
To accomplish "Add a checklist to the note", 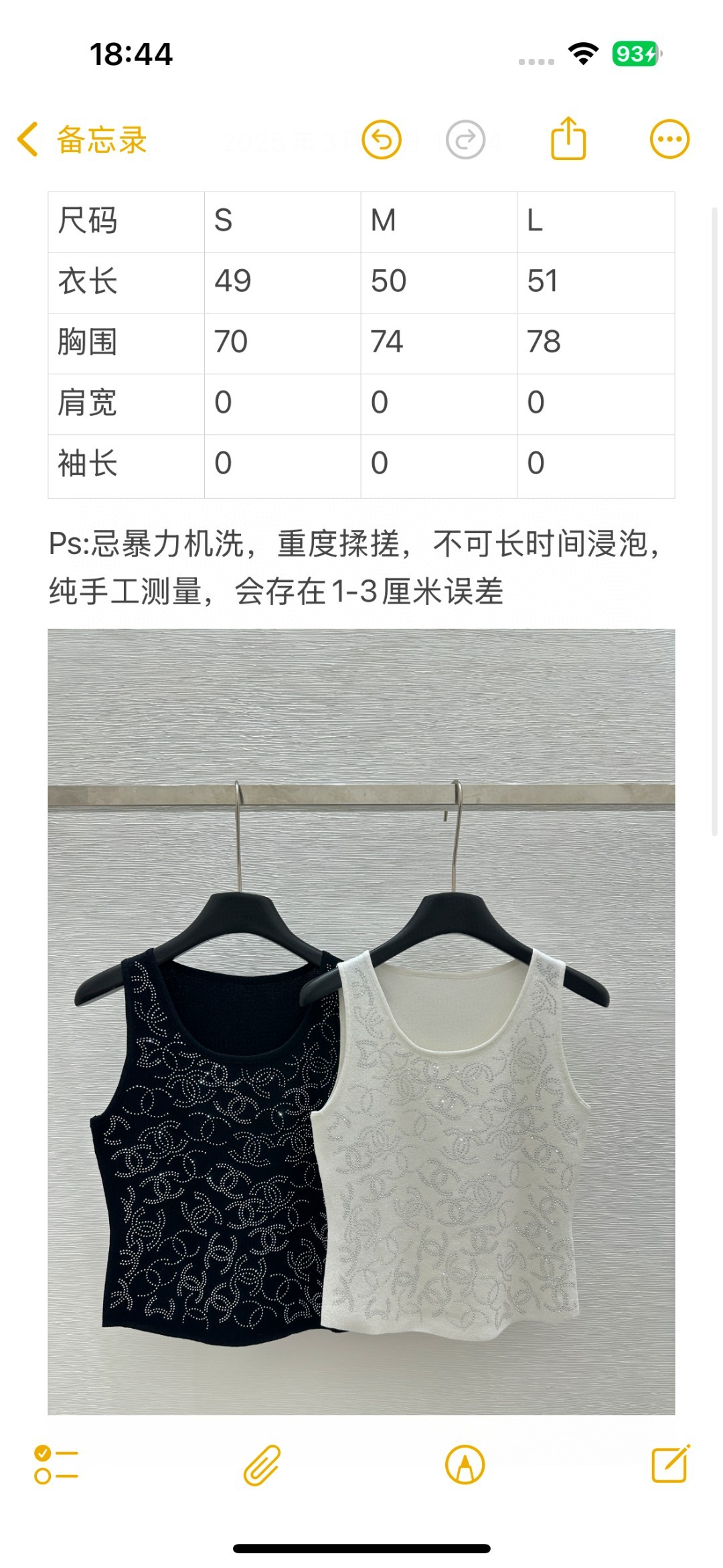I will point(56,1465).
